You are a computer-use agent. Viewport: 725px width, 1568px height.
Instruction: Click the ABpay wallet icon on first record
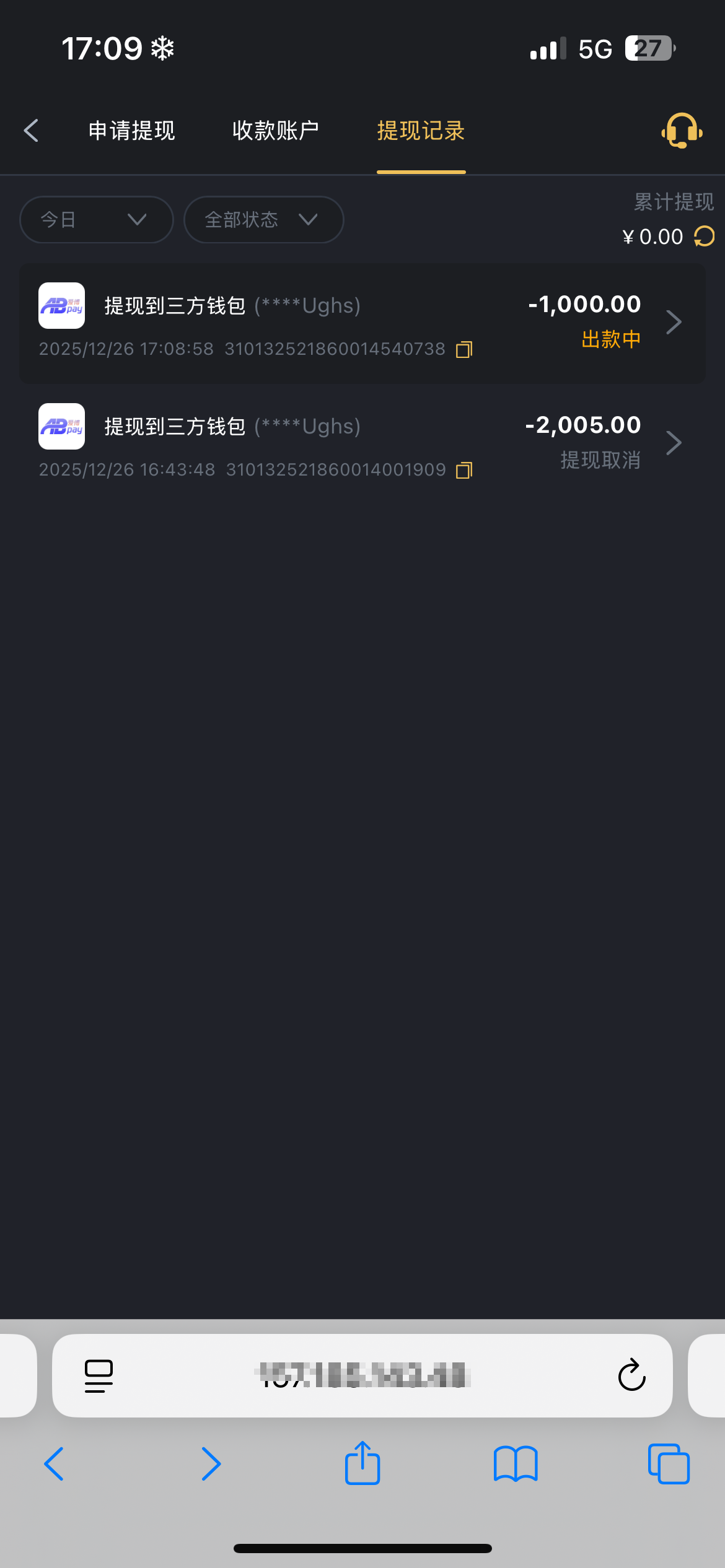(61, 305)
